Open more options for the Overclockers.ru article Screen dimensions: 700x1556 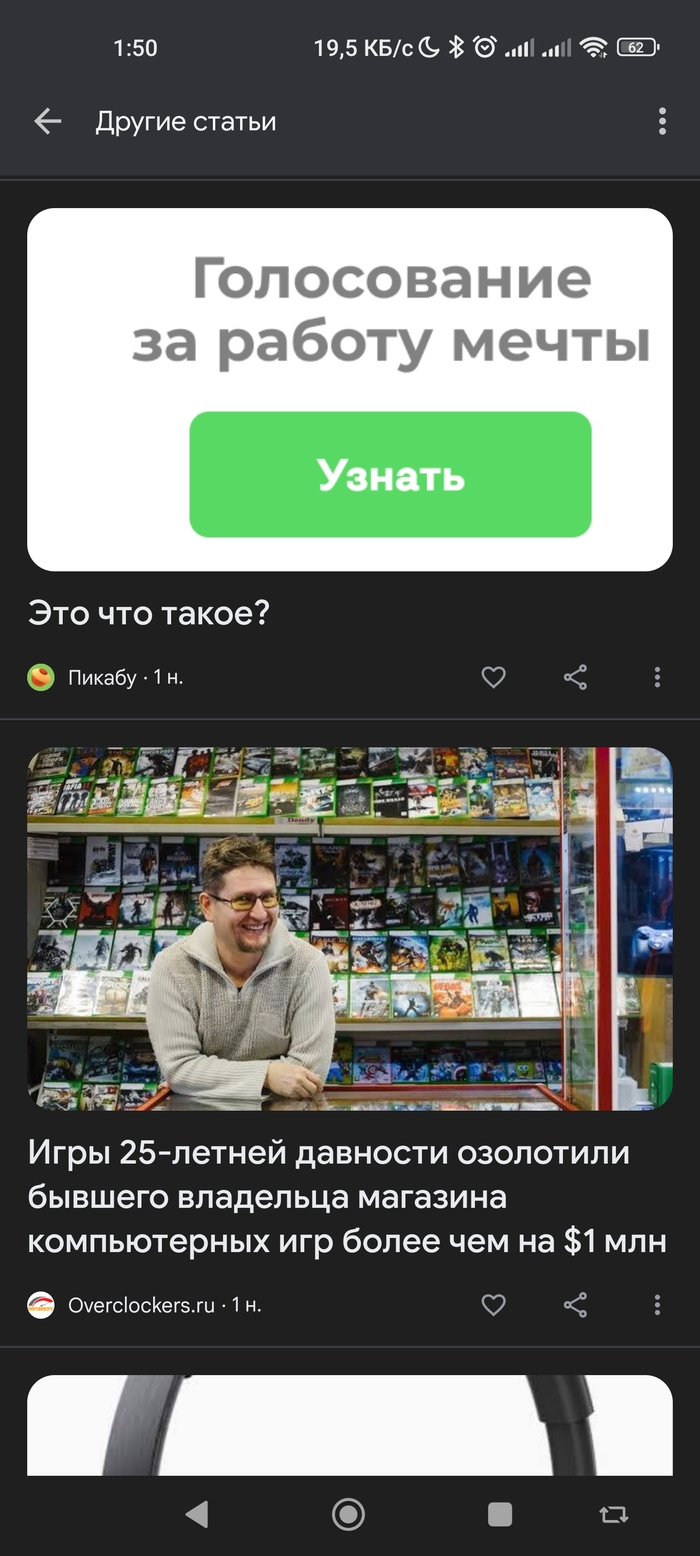(657, 1305)
